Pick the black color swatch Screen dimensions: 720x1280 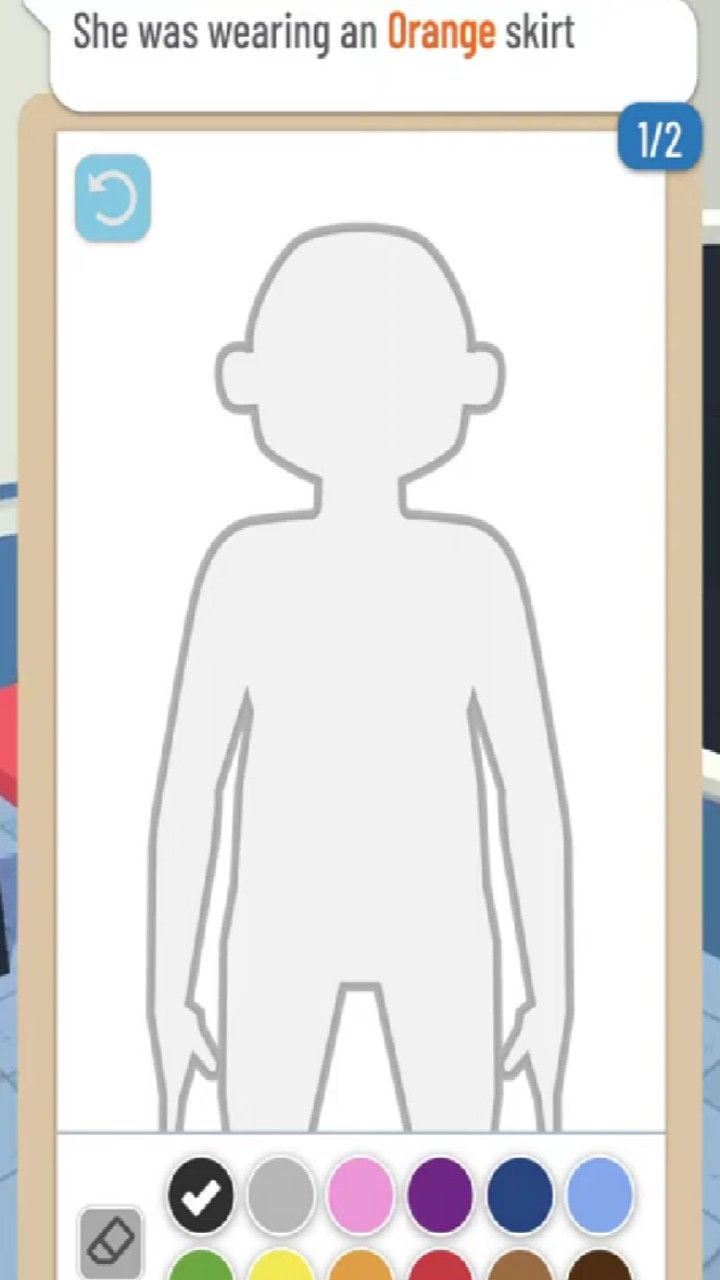pos(201,1195)
